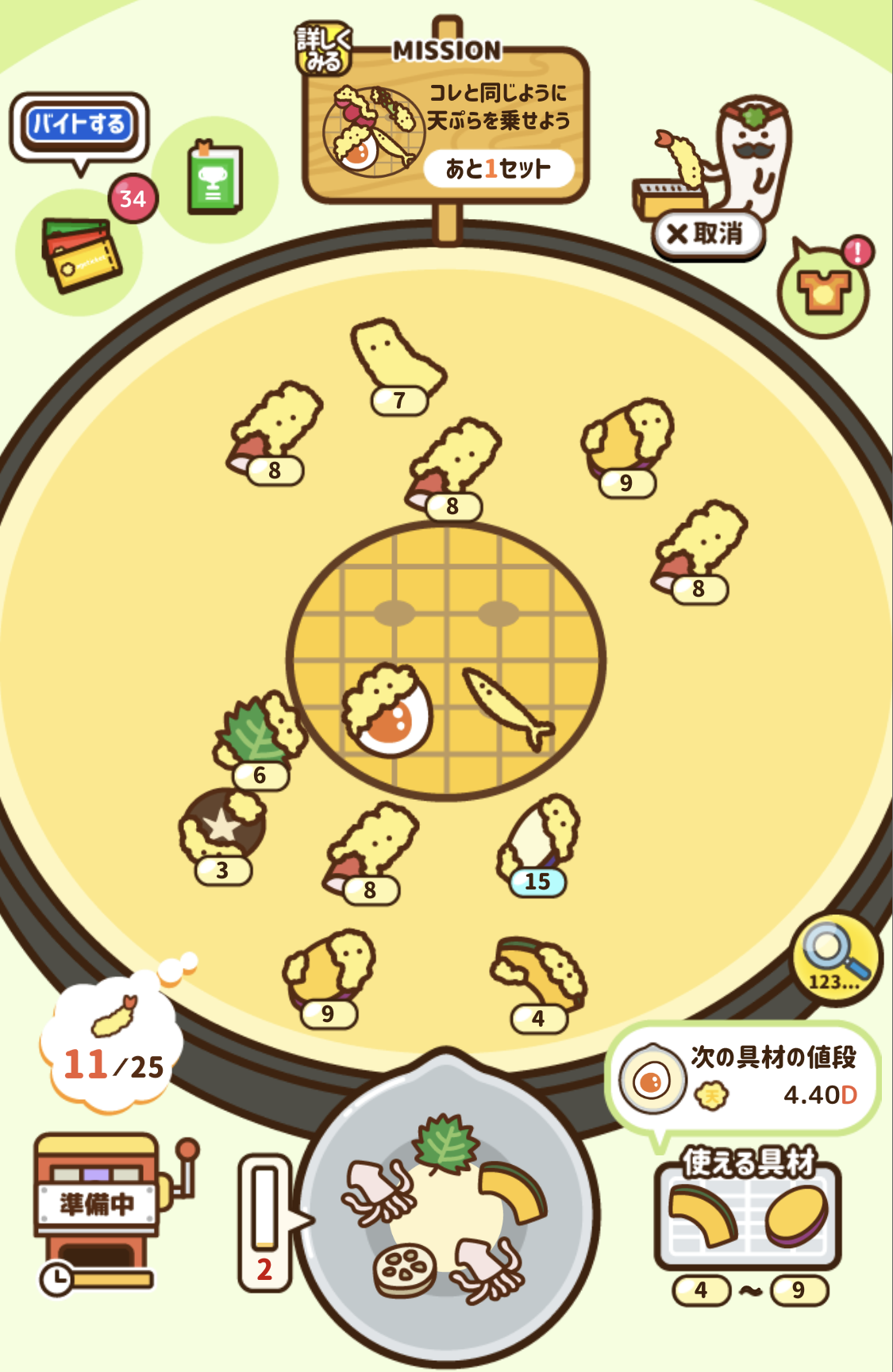Image resolution: width=893 pixels, height=1372 pixels.
Task: Open the cards icon with 34 badge
Action: 79,254
